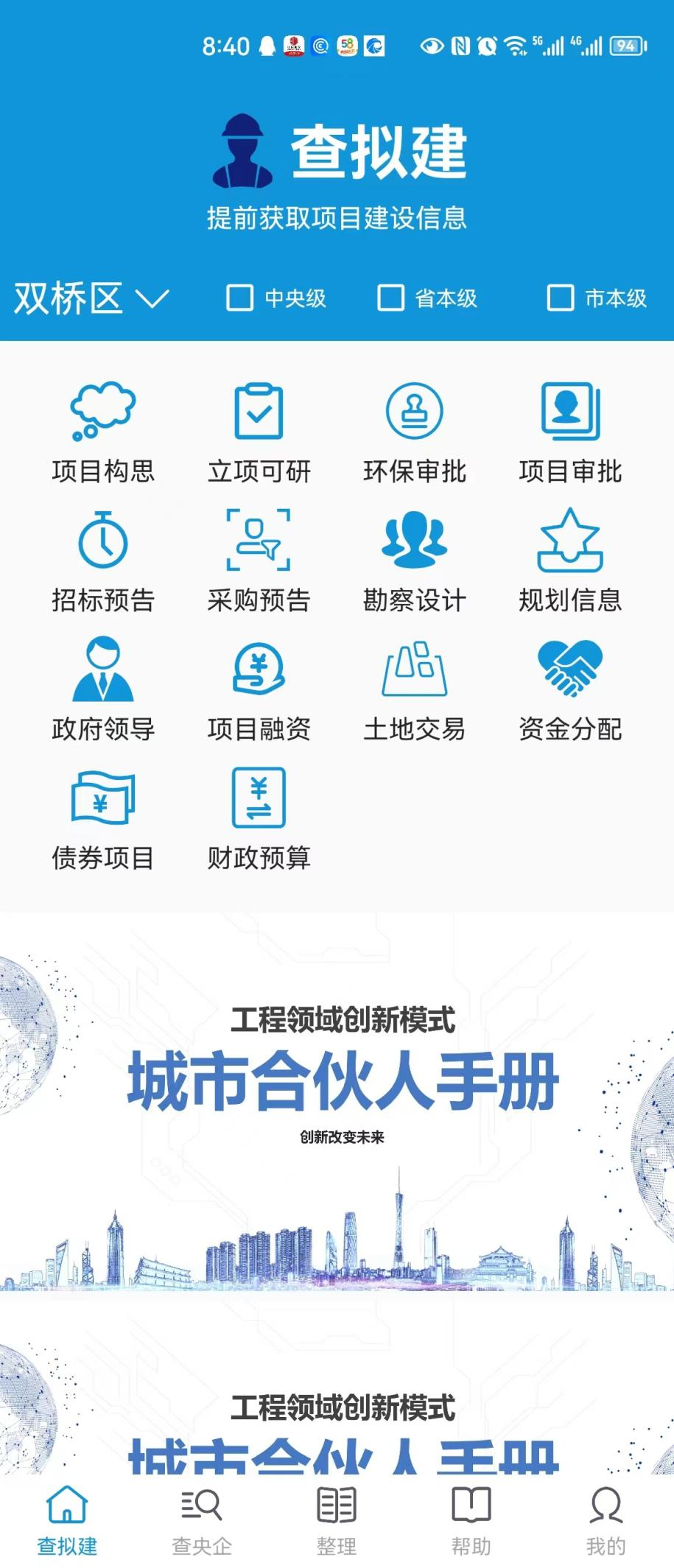Switch to the 查央企 tab
The image size is (674, 1568).
(x=201, y=1520)
